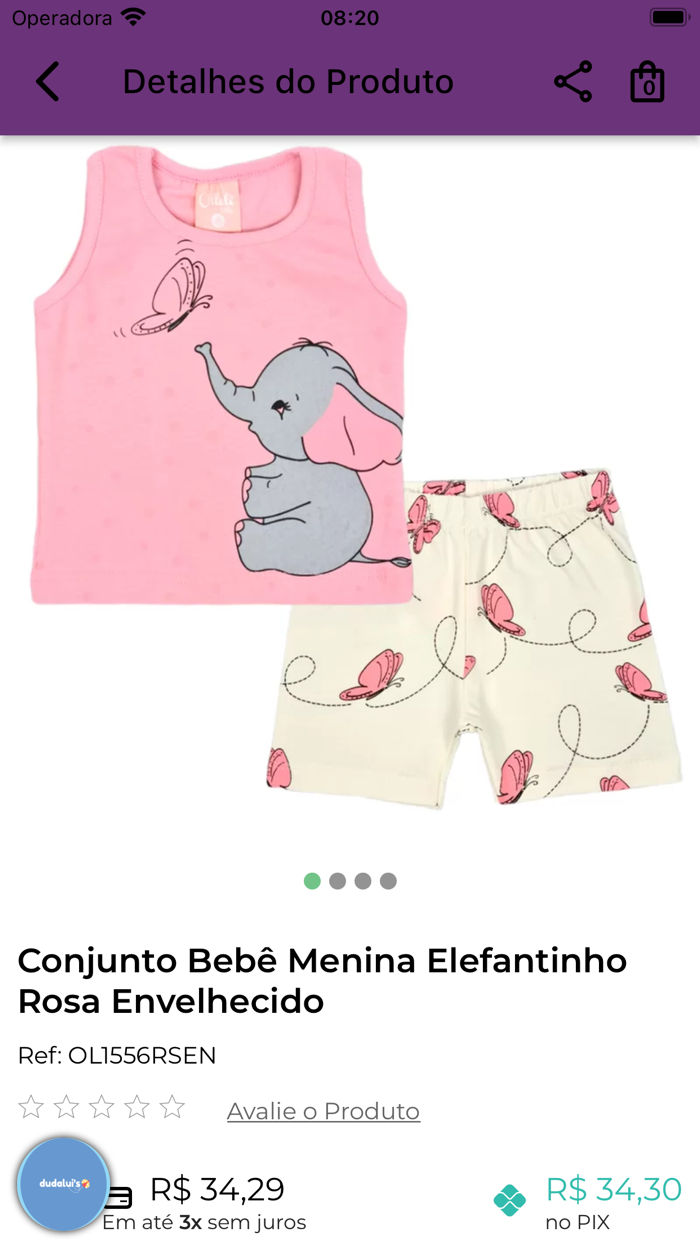This screenshot has height=1244, width=700.
Task: Tap the Avalie o Produto link
Action: click(323, 1111)
